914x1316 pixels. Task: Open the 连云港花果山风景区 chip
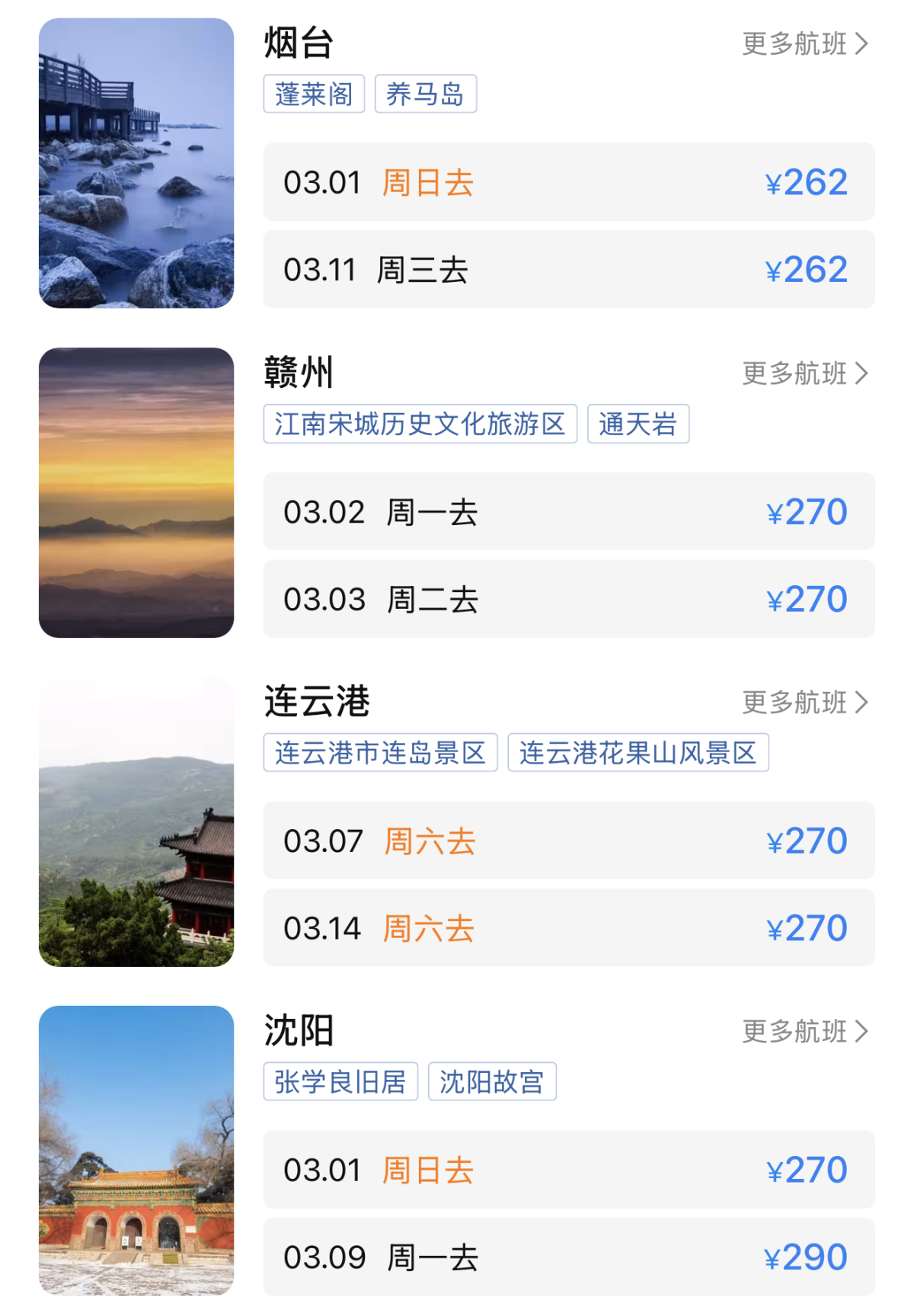pos(638,753)
